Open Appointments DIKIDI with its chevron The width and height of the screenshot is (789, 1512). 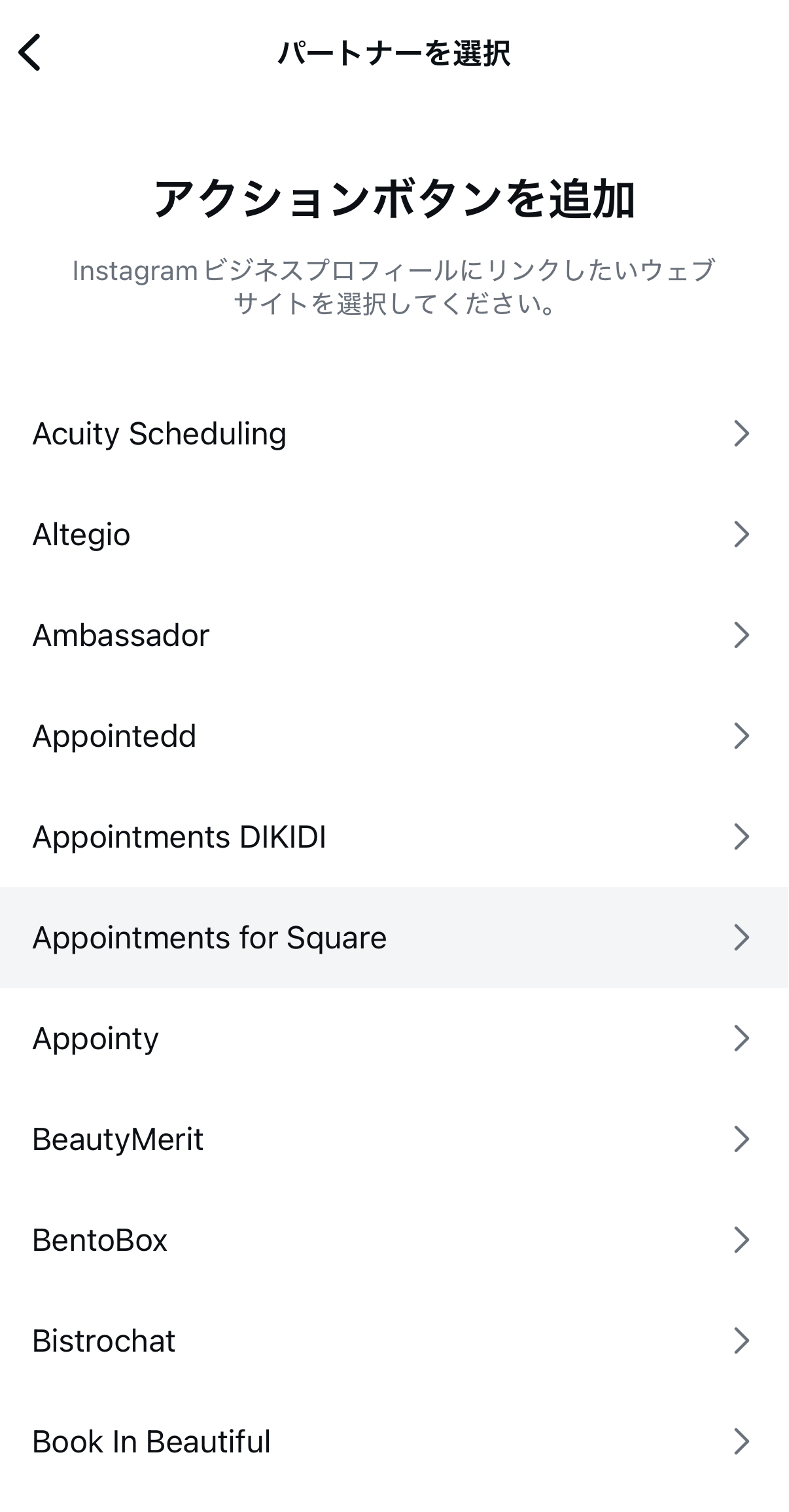tap(743, 837)
